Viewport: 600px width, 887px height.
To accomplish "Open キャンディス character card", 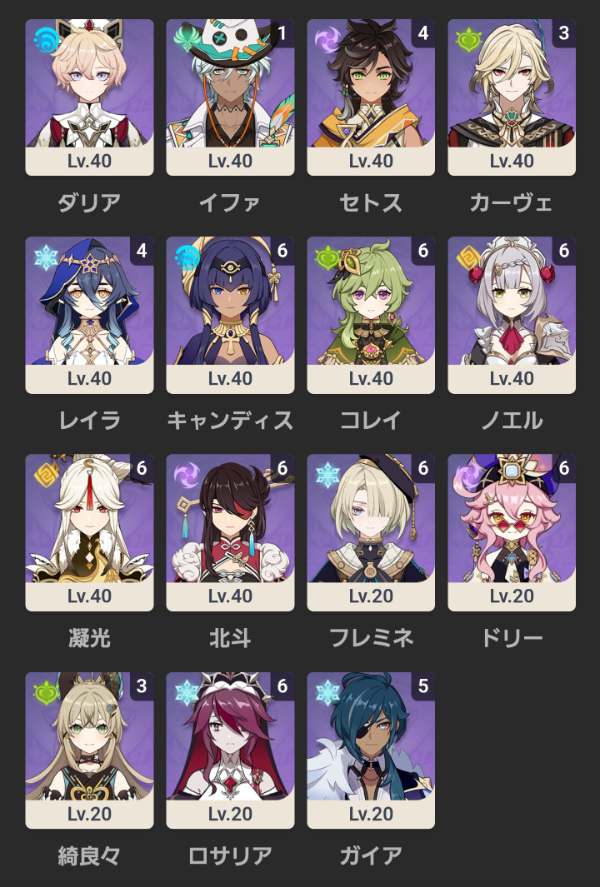I will pyautogui.click(x=230, y=315).
